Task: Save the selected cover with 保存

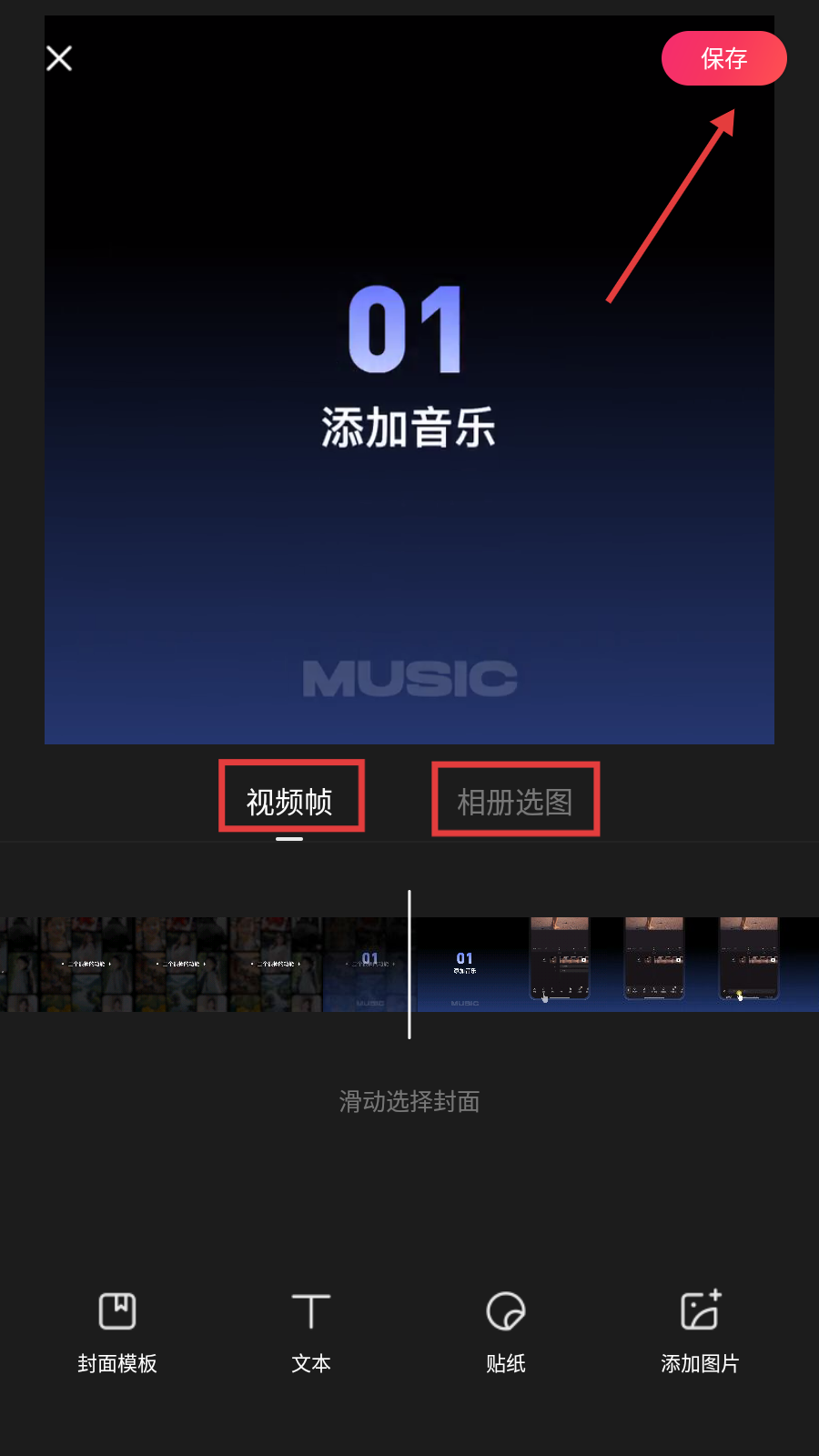Action: [x=723, y=58]
